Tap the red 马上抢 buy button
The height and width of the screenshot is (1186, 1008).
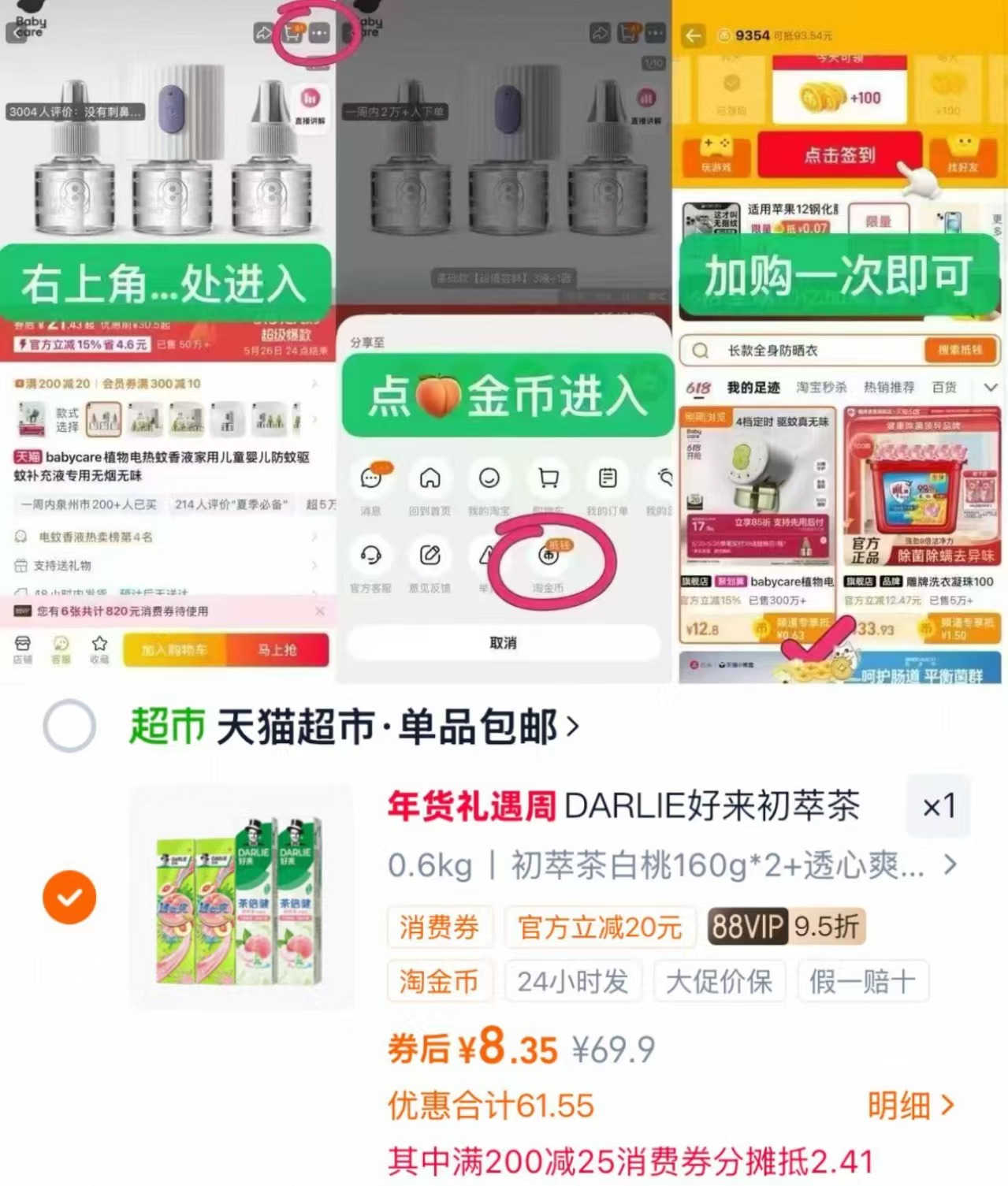(x=280, y=649)
